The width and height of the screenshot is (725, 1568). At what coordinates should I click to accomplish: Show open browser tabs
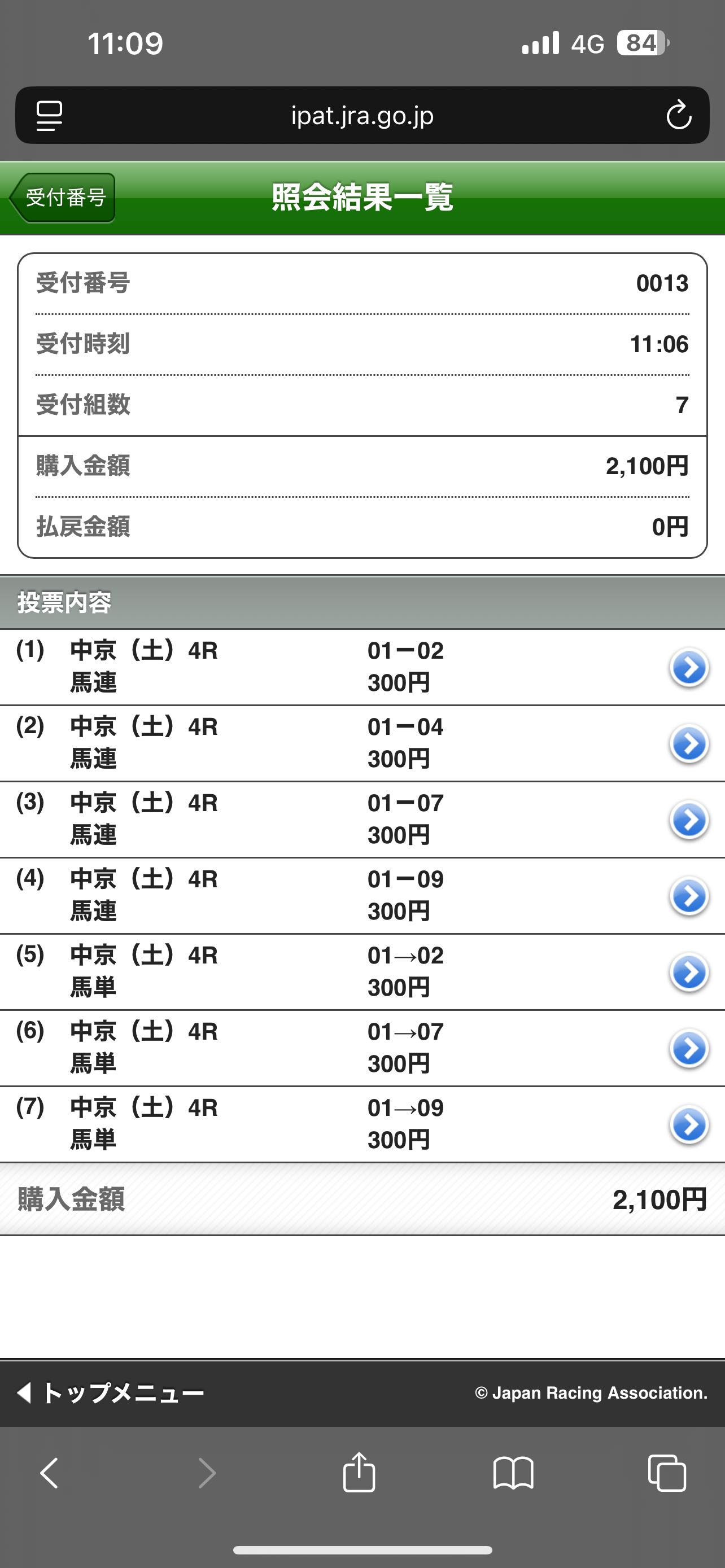point(667,1474)
